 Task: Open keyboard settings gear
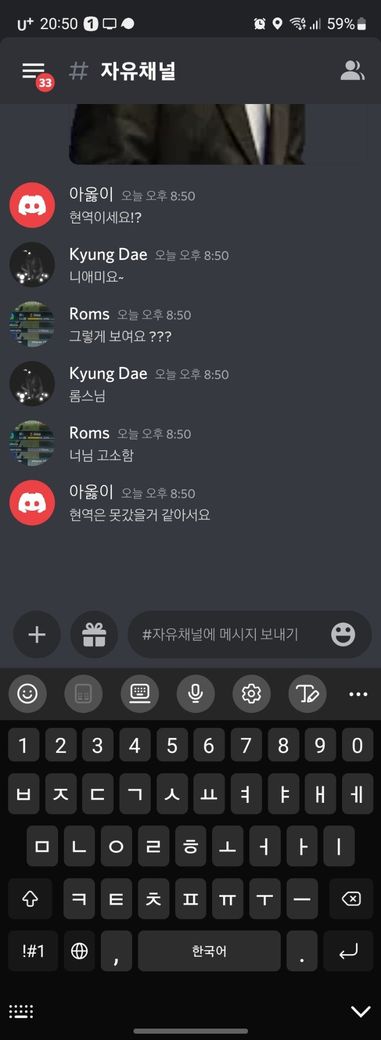tap(251, 694)
